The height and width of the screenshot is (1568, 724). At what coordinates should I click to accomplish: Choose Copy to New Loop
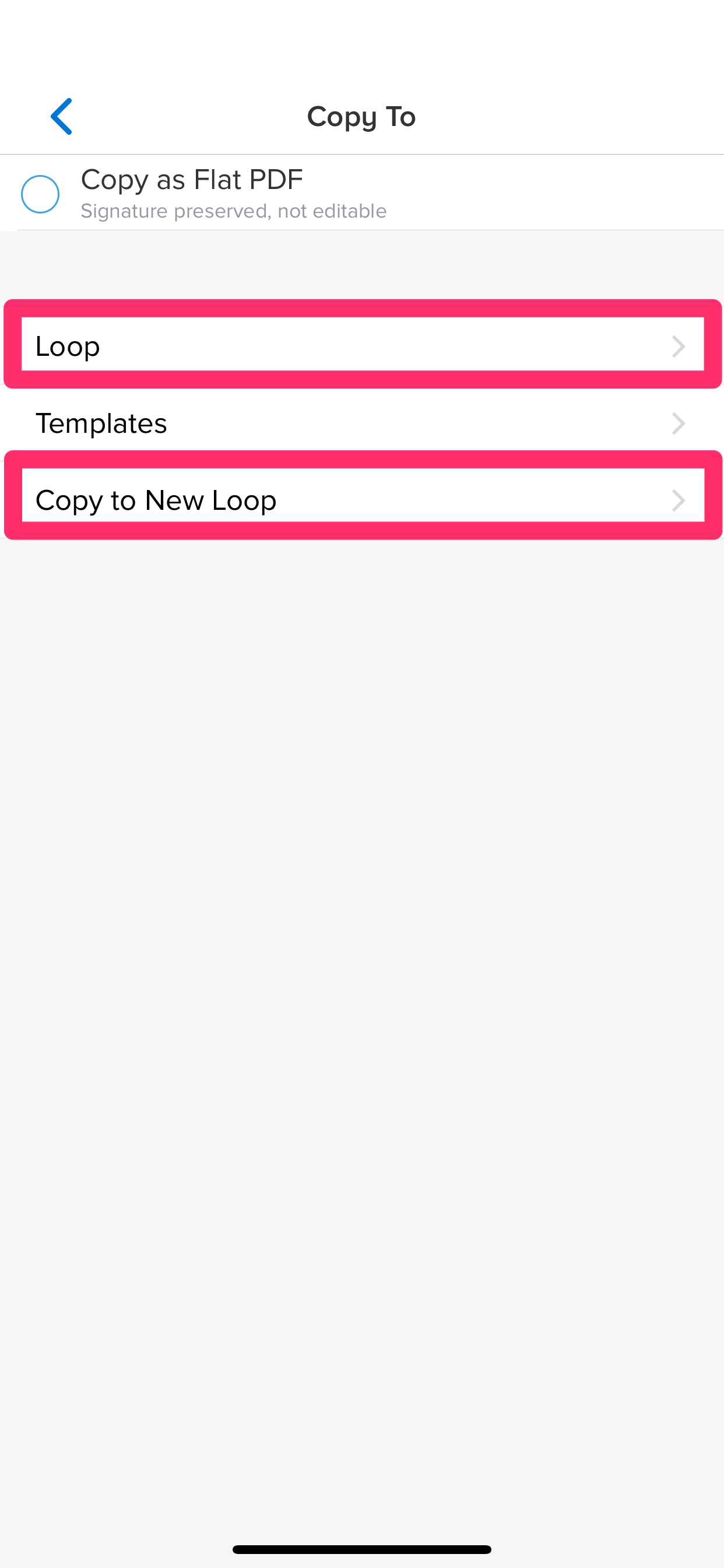(363, 500)
